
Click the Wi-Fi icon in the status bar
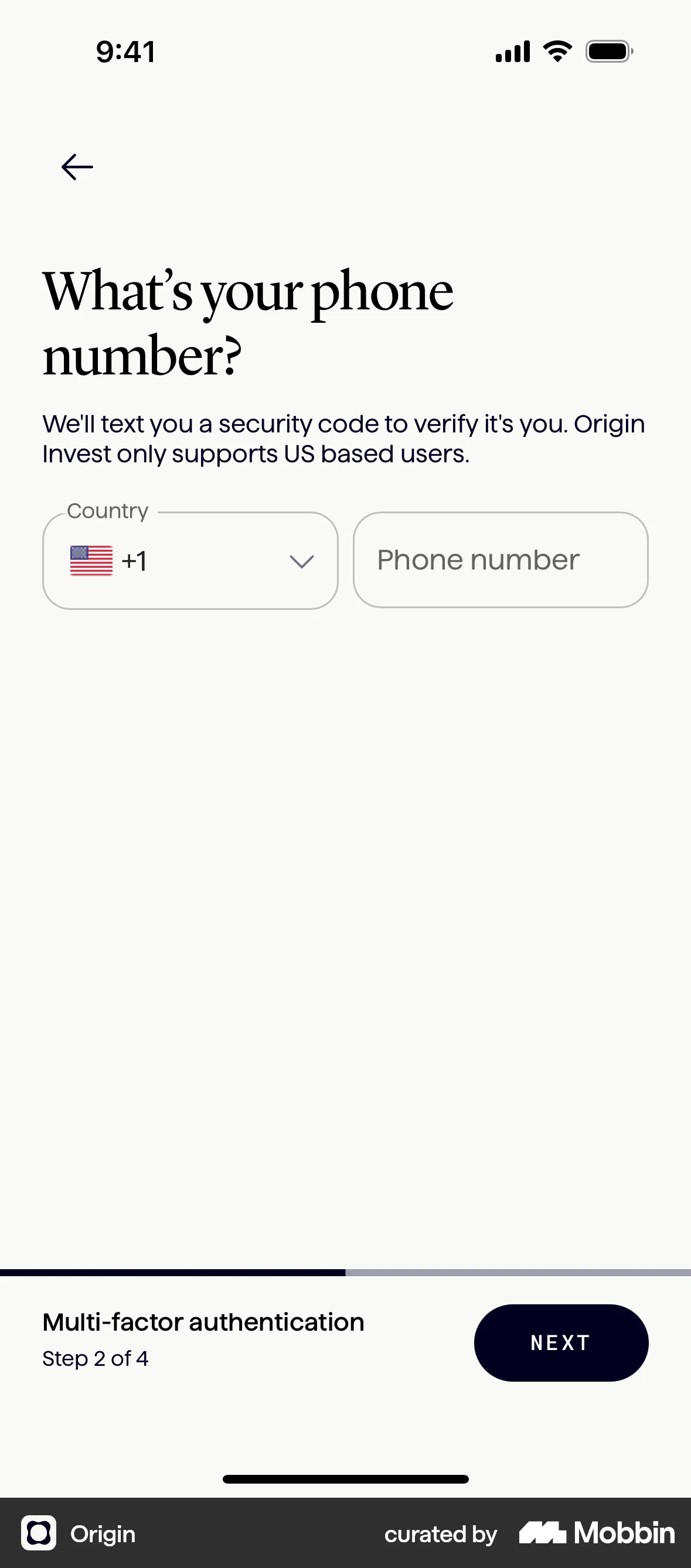(556, 50)
